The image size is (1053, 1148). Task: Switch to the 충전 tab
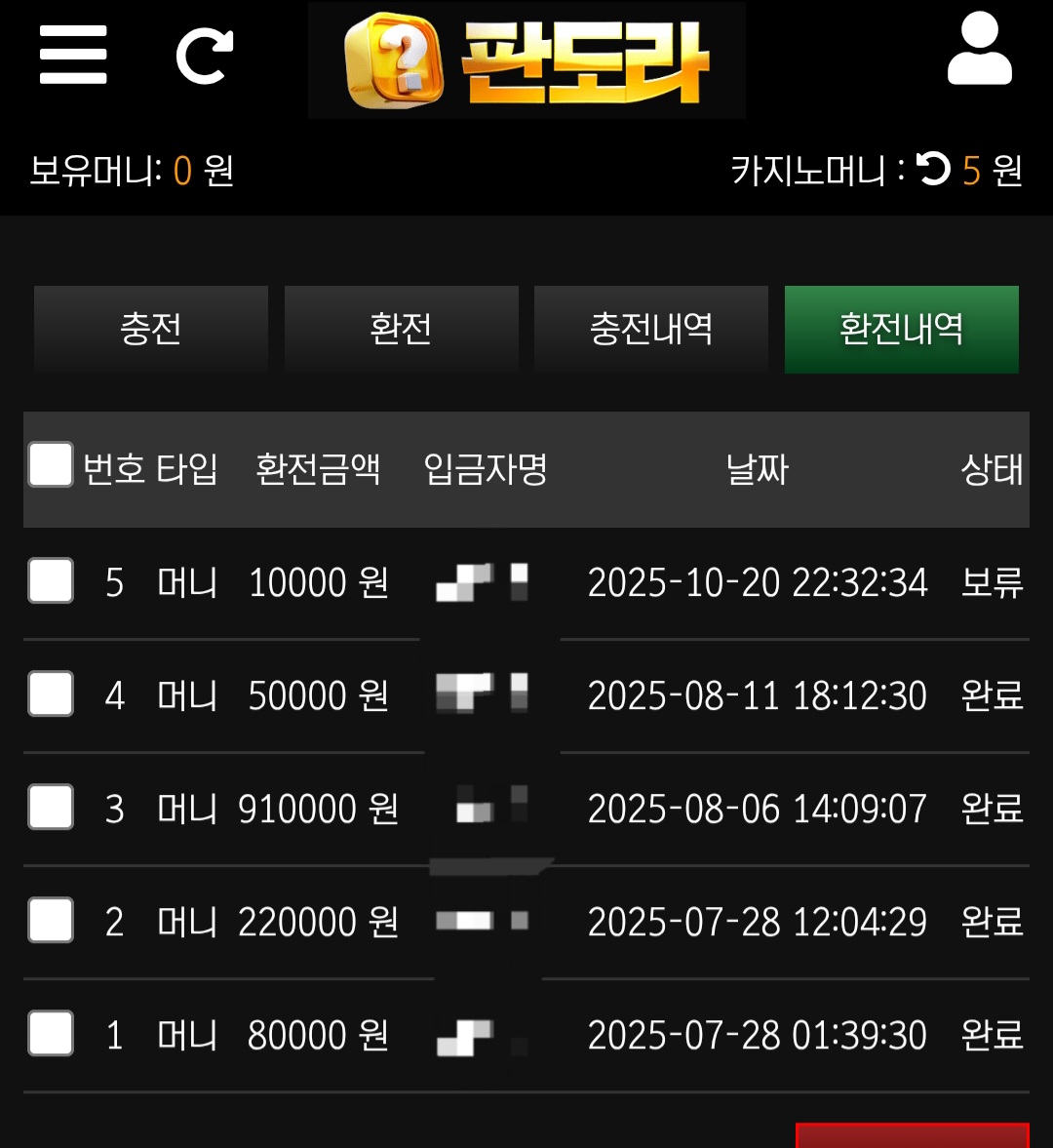[x=151, y=329]
